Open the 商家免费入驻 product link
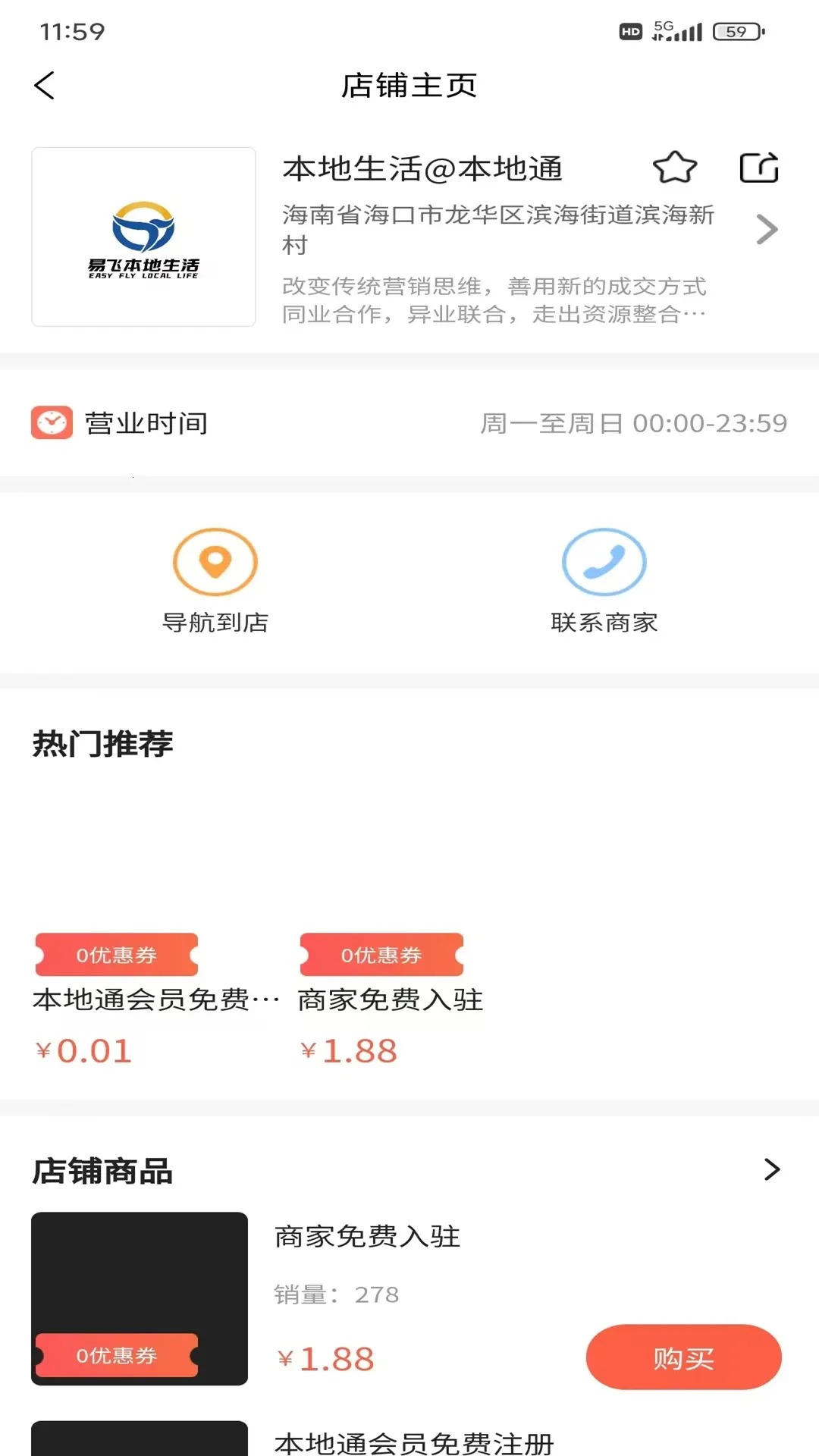This screenshot has width=819, height=1456. (x=368, y=1235)
